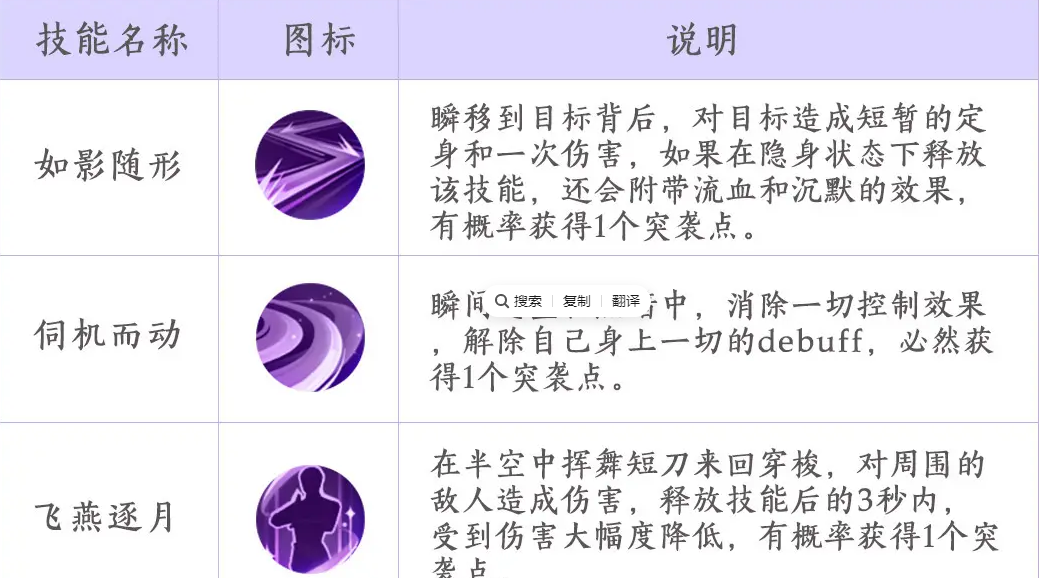Select 复制 to copy the text
The width and height of the screenshot is (1039, 578).
pyautogui.click(x=577, y=301)
